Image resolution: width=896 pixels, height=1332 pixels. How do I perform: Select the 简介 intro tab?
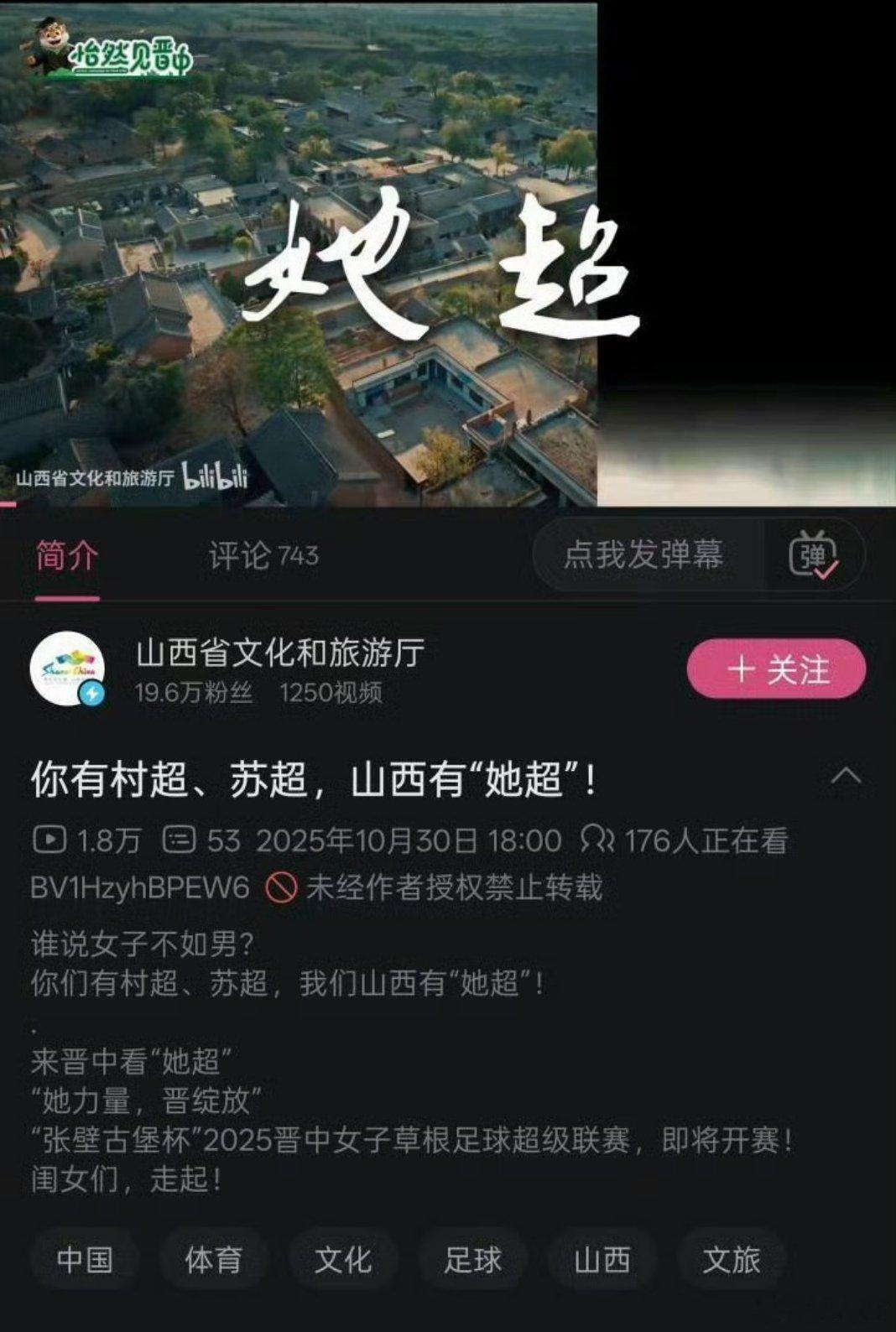click(x=65, y=554)
